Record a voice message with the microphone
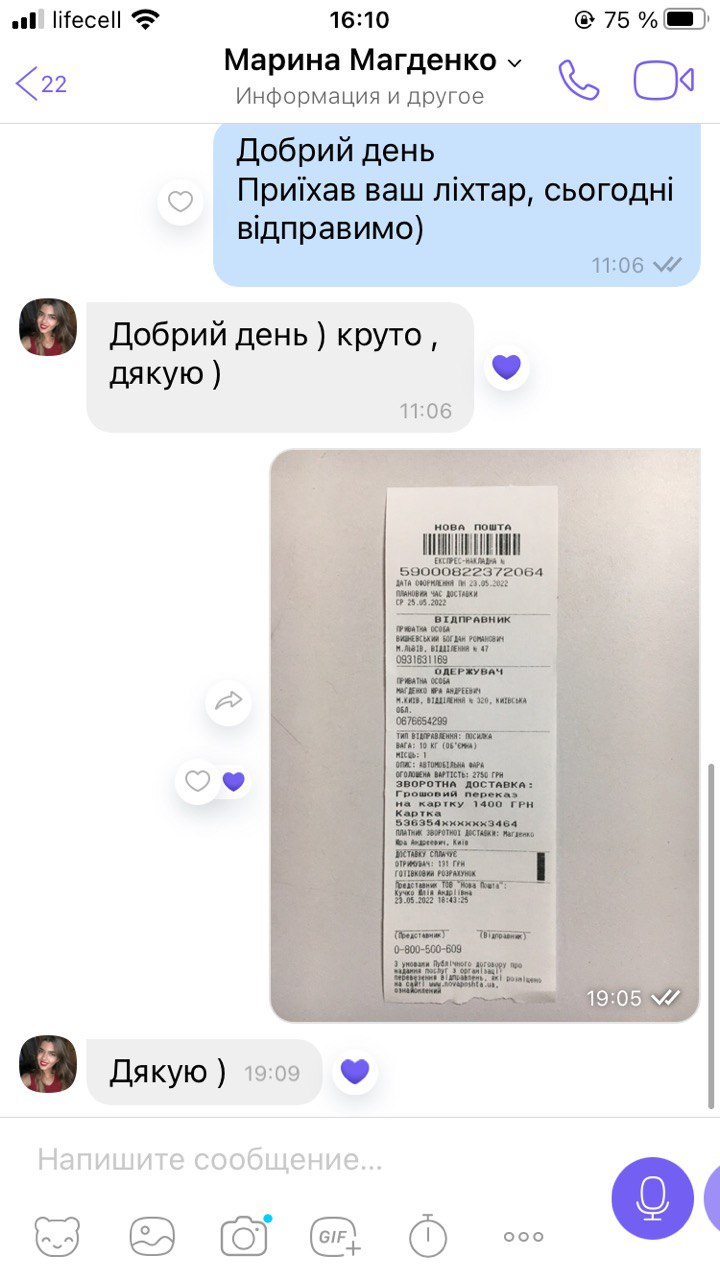The height and width of the screenshot is (1280, 720). tap(652, 1197)
